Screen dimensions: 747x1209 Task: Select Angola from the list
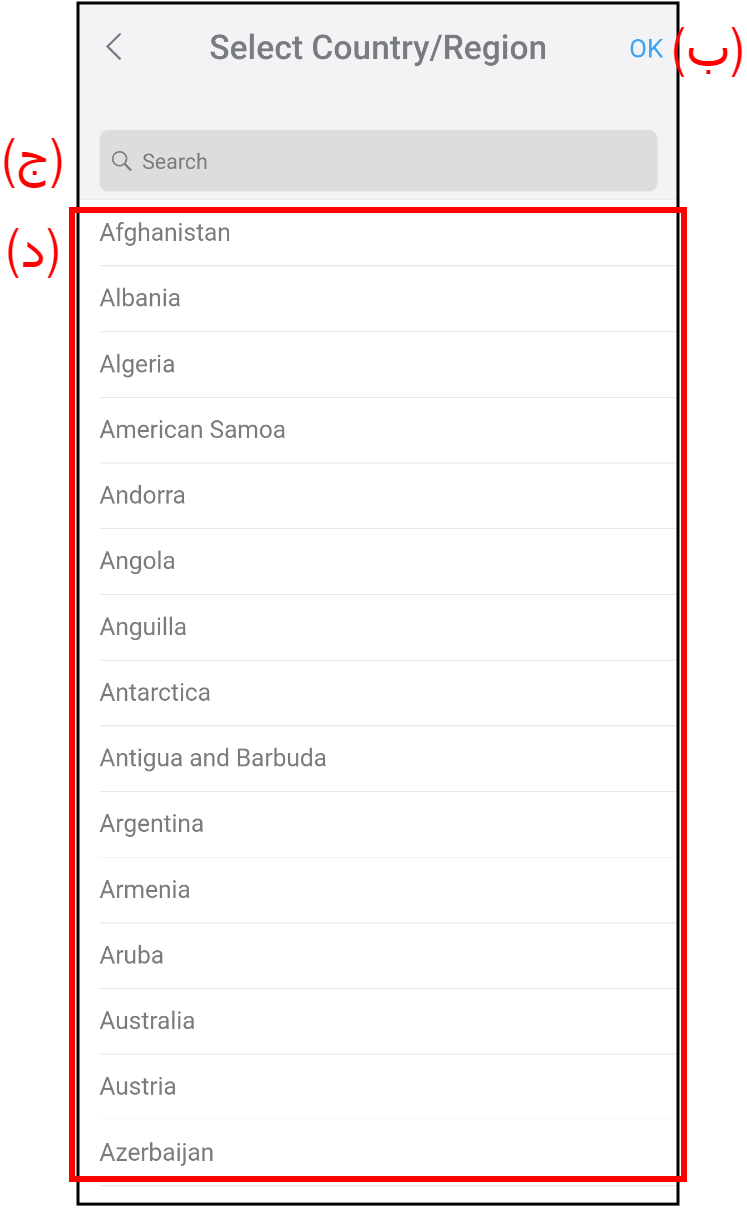[137, 561]
